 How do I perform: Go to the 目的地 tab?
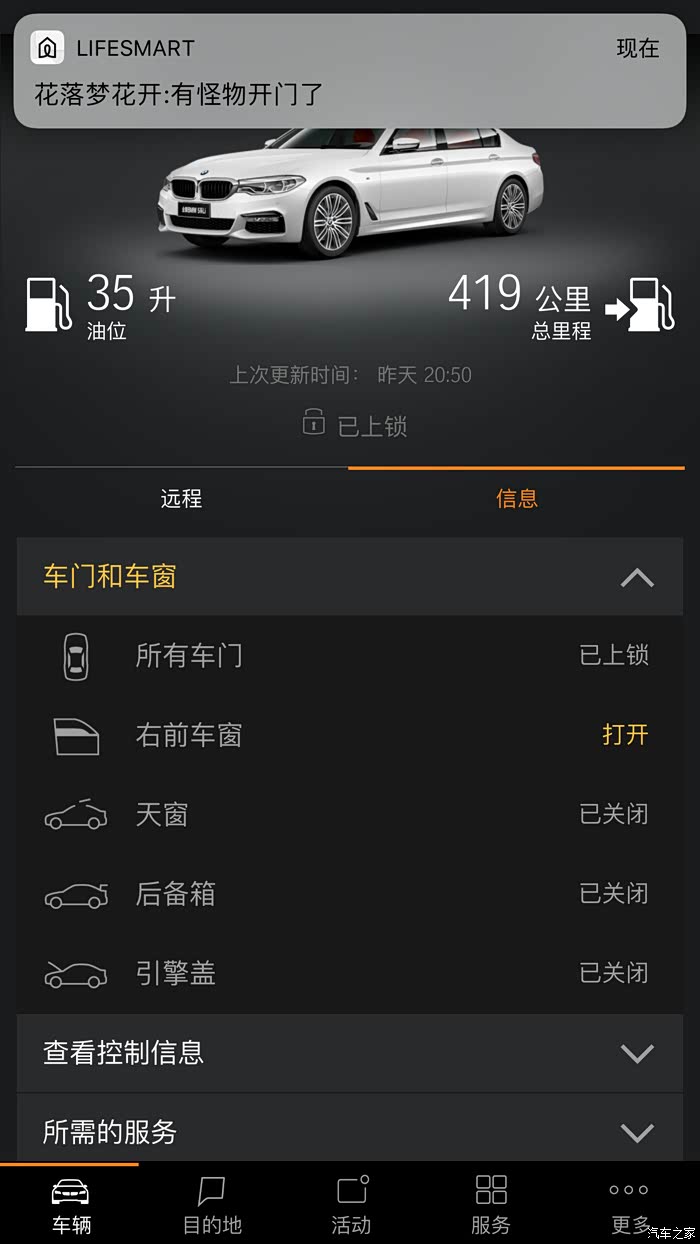[x=211, y=1204]
